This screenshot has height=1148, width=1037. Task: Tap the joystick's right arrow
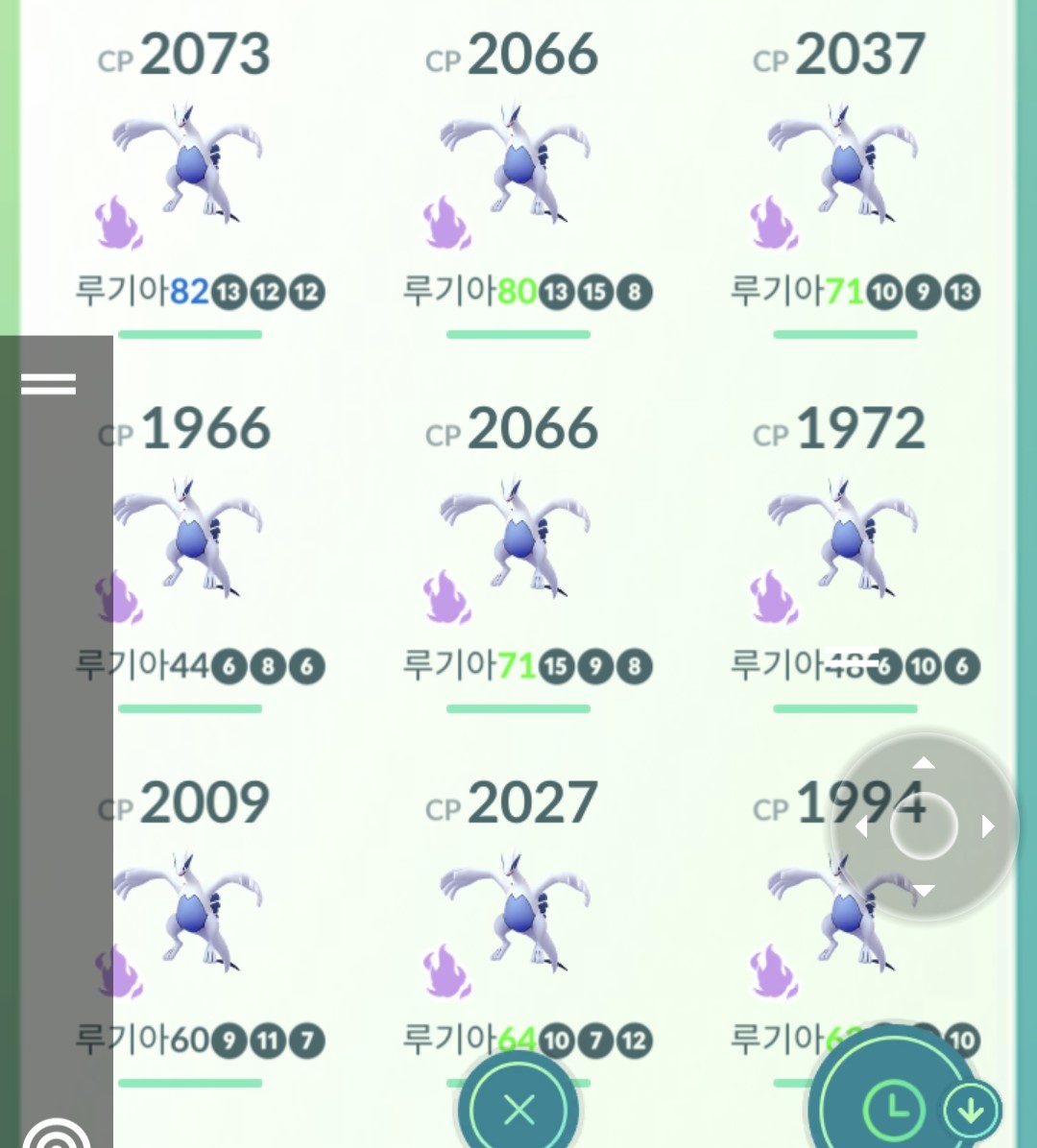point(988,826)
